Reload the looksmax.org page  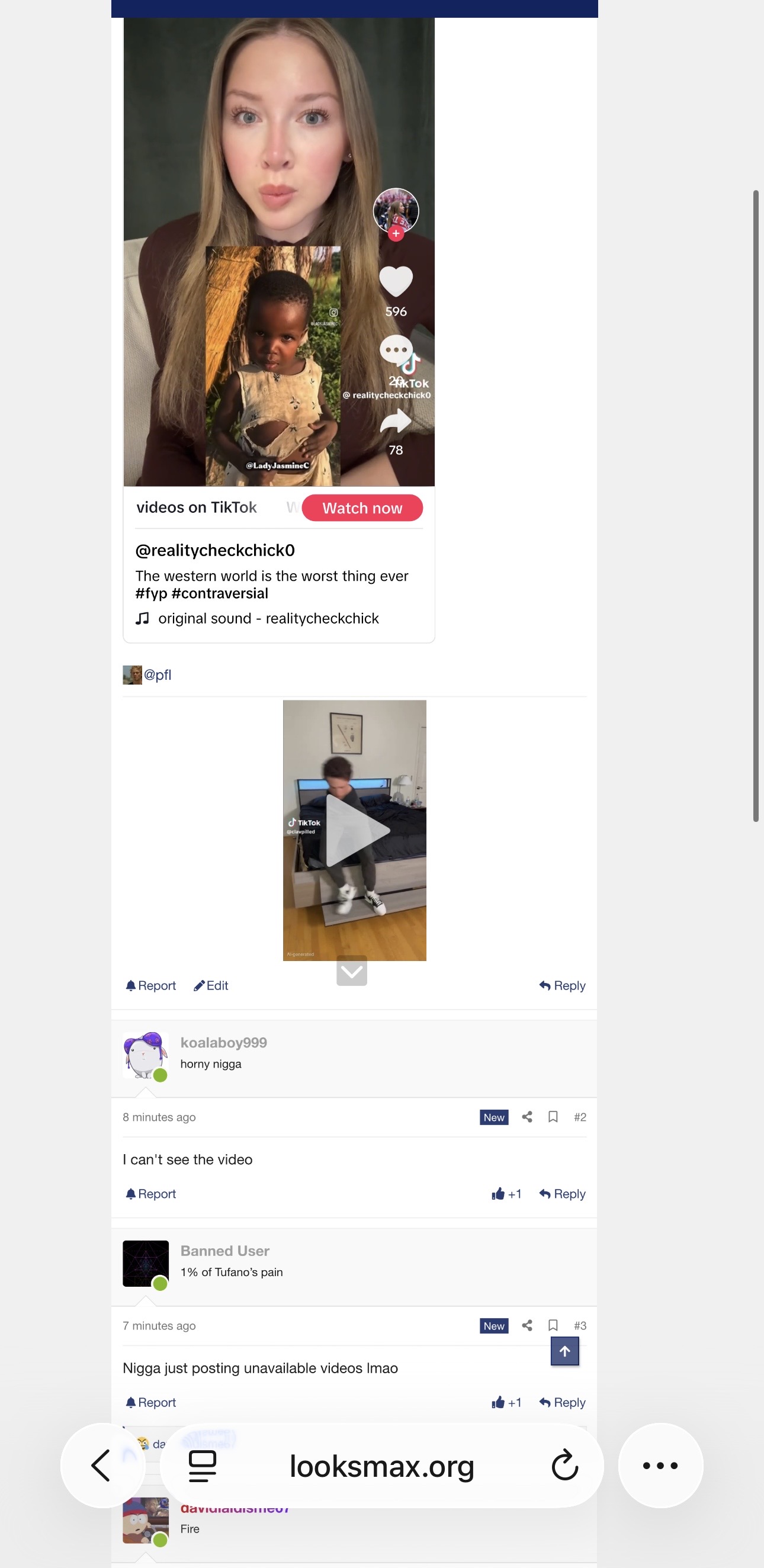click(x=564, y=1465)
